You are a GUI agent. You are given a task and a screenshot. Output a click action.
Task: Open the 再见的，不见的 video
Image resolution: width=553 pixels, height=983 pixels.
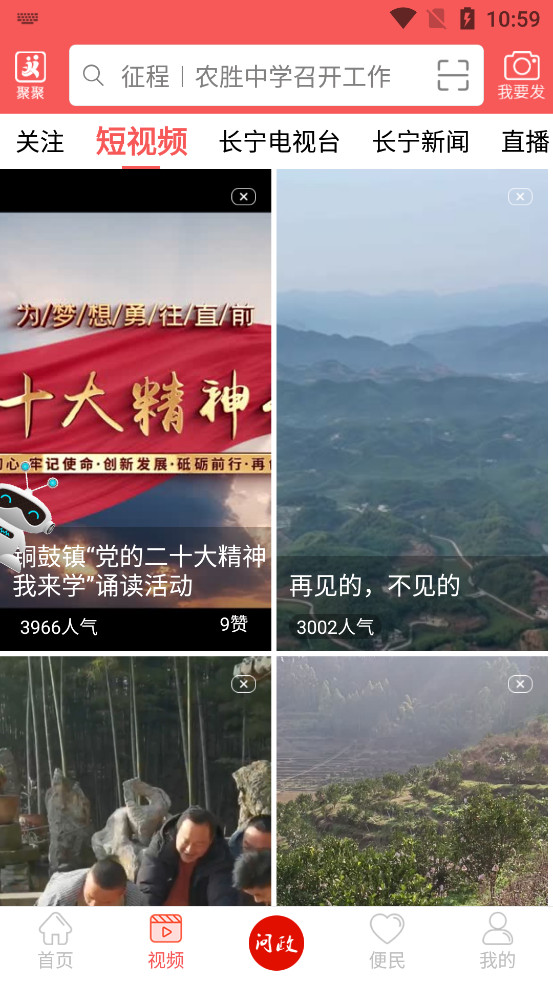412,410
